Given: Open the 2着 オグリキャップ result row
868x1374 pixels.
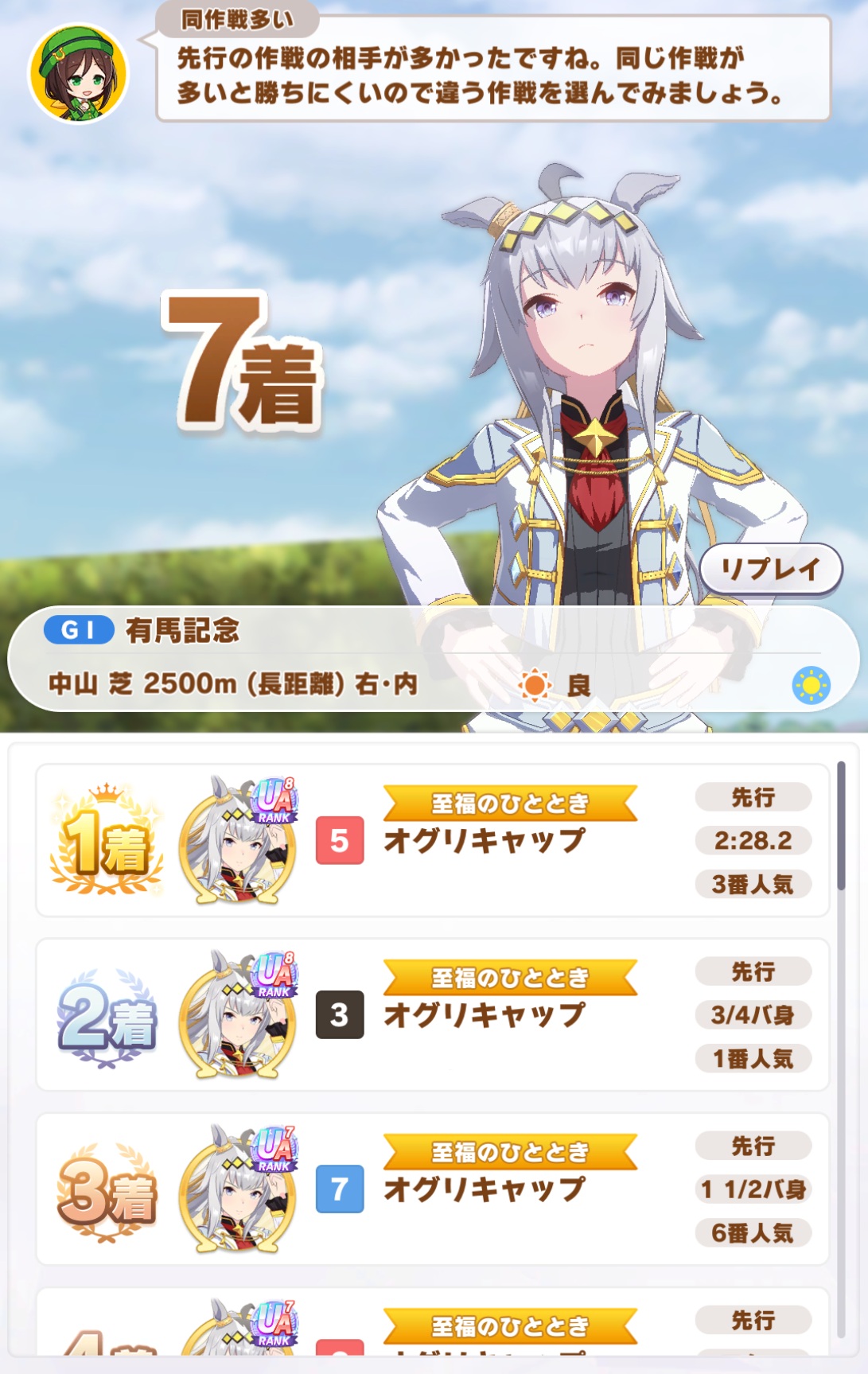Looking at the screenshot, I should 433,1014.
